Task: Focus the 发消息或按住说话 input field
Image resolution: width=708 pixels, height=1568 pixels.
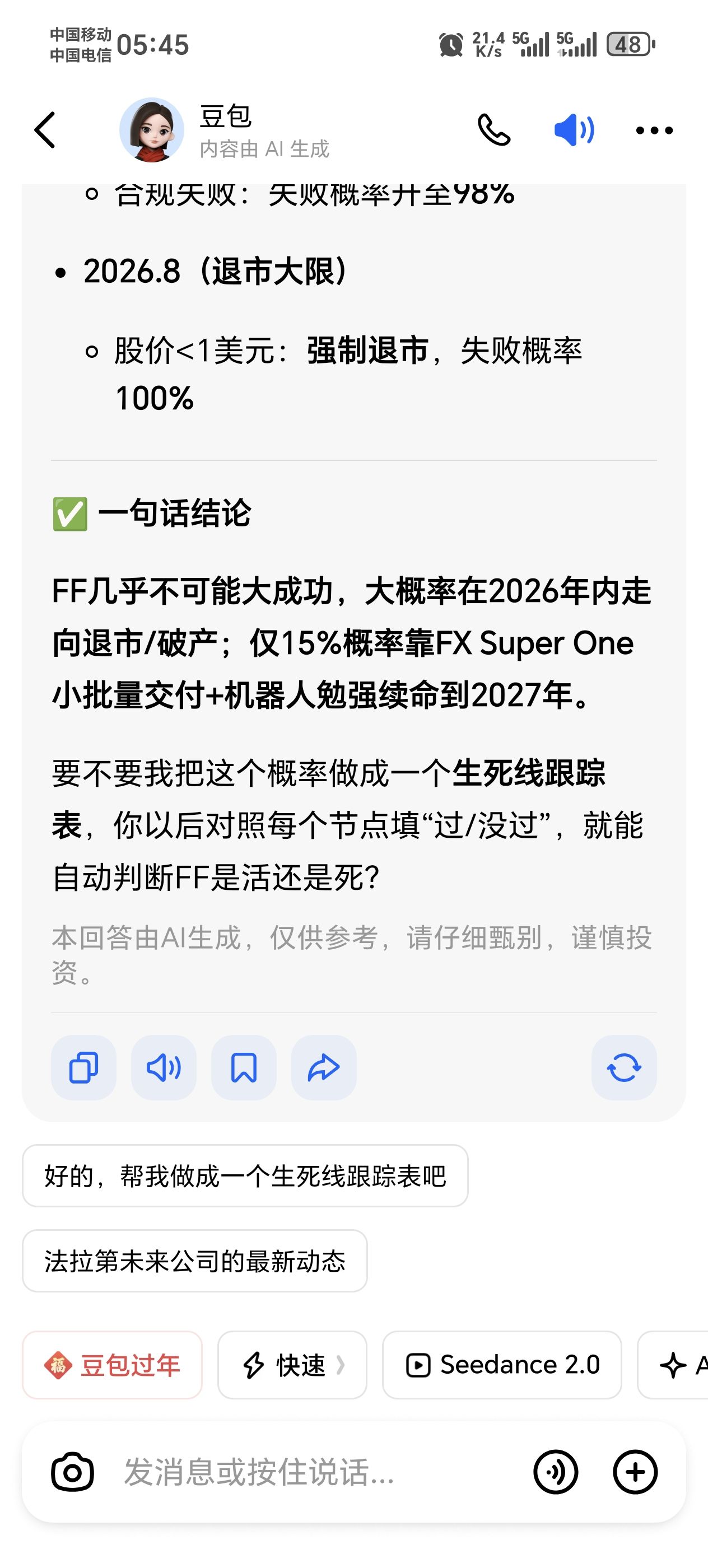Action: (x=304, y=1472)
